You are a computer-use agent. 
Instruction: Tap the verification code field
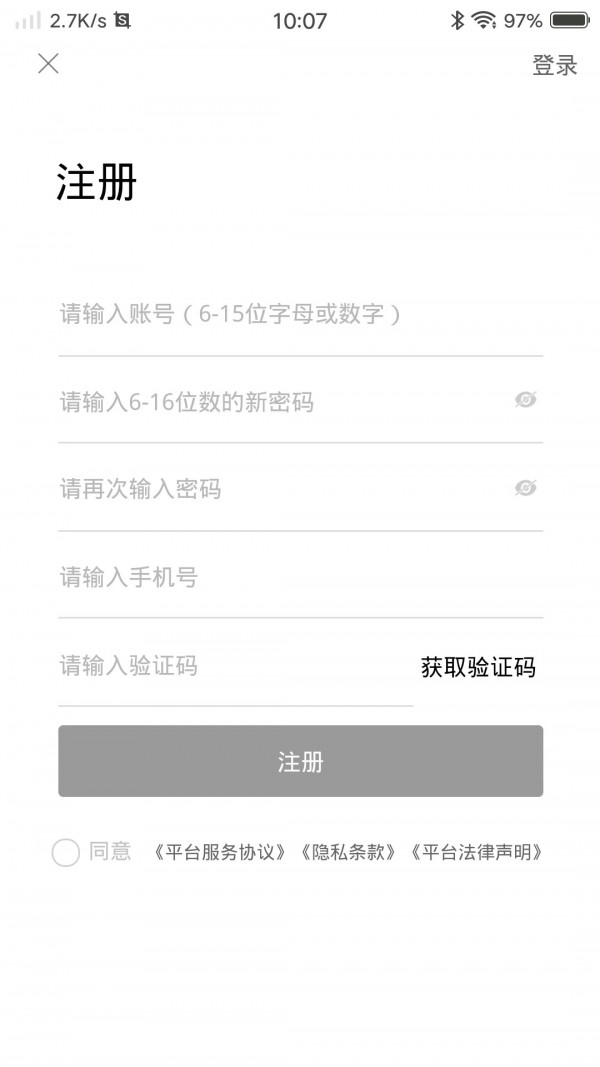pyautogui.click(x=235, y=666)
